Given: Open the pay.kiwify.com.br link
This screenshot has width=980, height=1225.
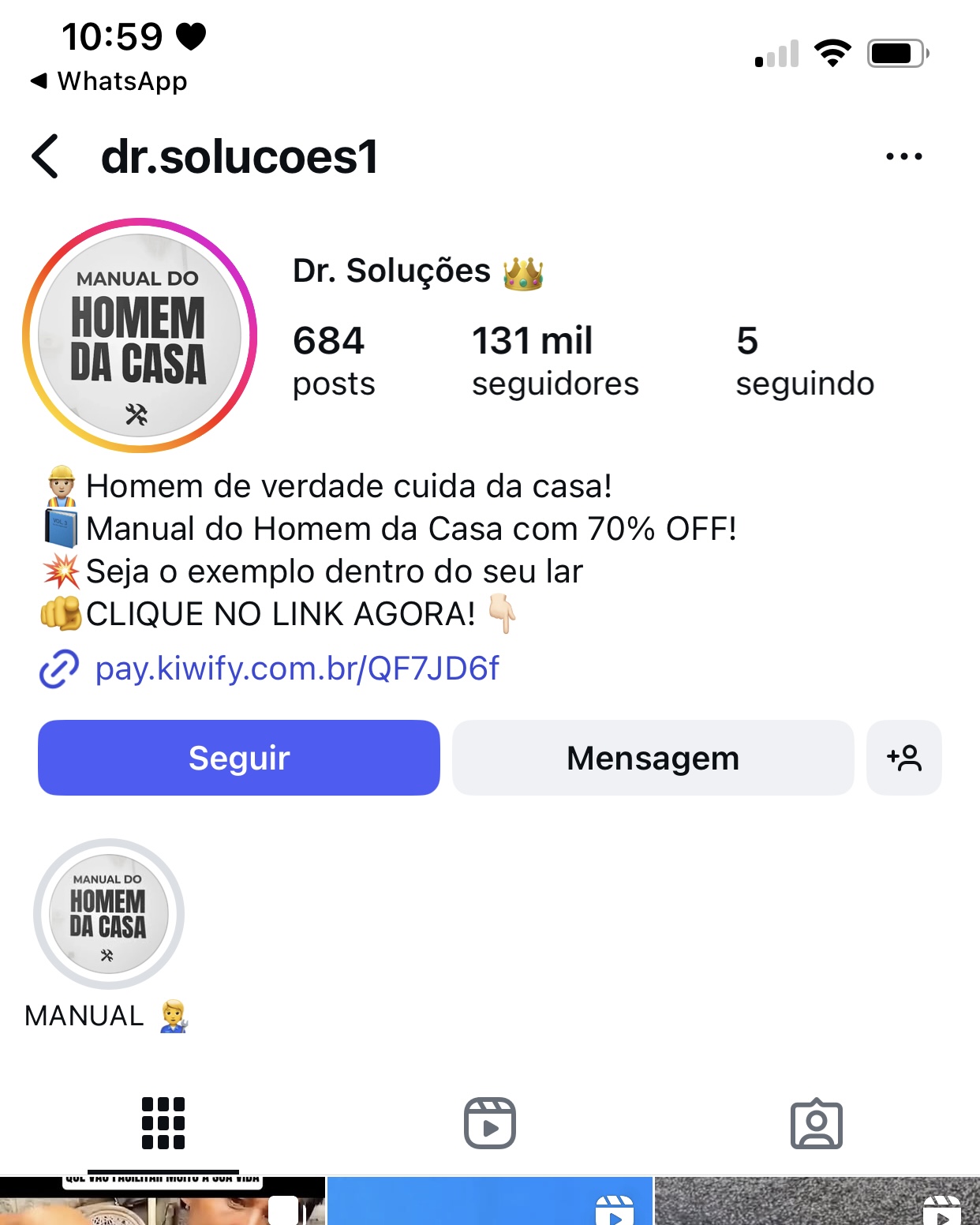Looking at the screenshot, I should click(x=296, y=669).
